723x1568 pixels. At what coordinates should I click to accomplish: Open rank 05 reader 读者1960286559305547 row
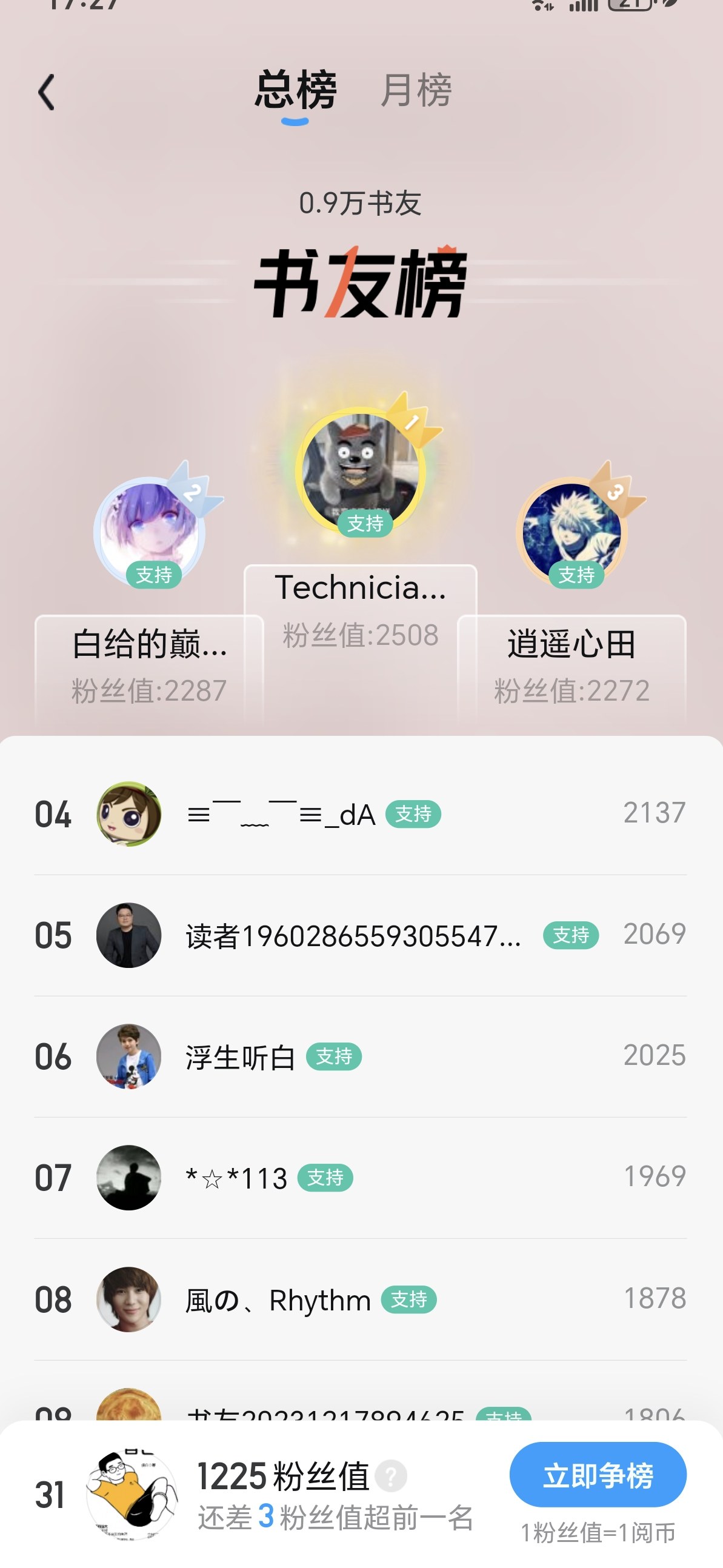(x=353, y=936)
